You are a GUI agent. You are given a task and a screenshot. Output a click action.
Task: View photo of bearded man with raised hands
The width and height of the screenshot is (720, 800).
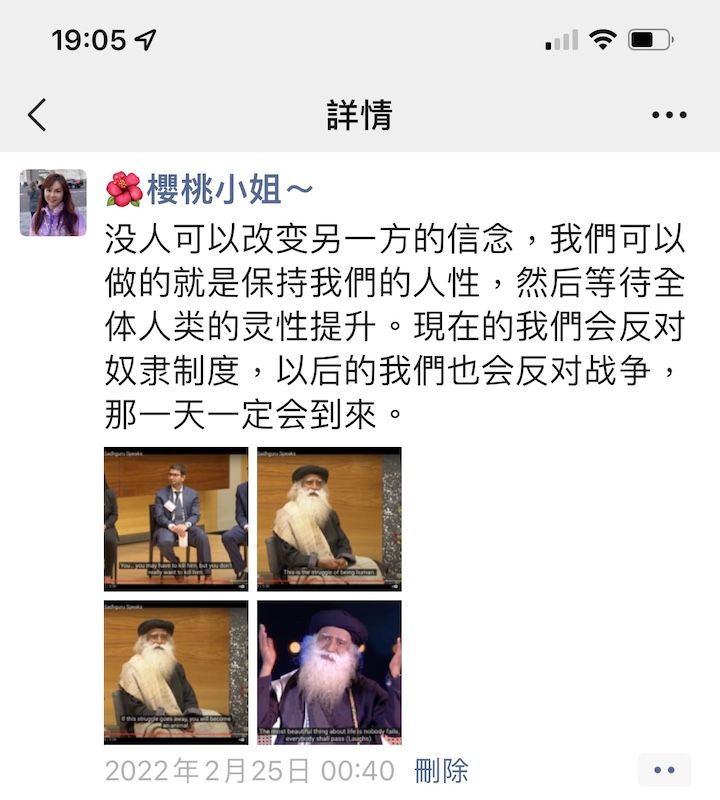329,672
